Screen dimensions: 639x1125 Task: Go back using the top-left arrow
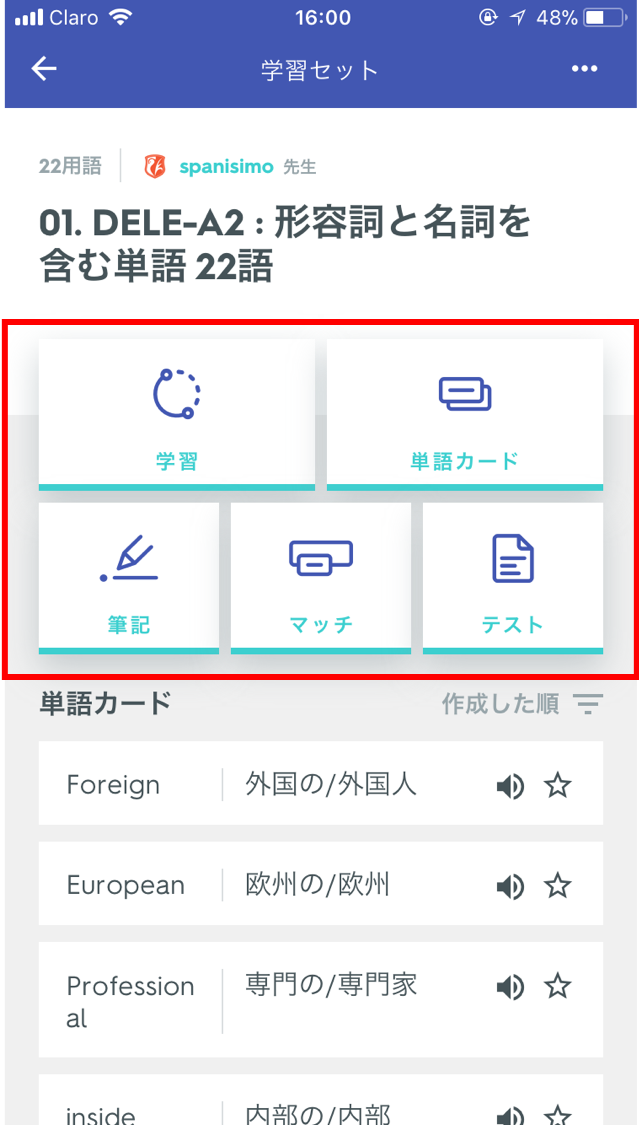[44, 69]
